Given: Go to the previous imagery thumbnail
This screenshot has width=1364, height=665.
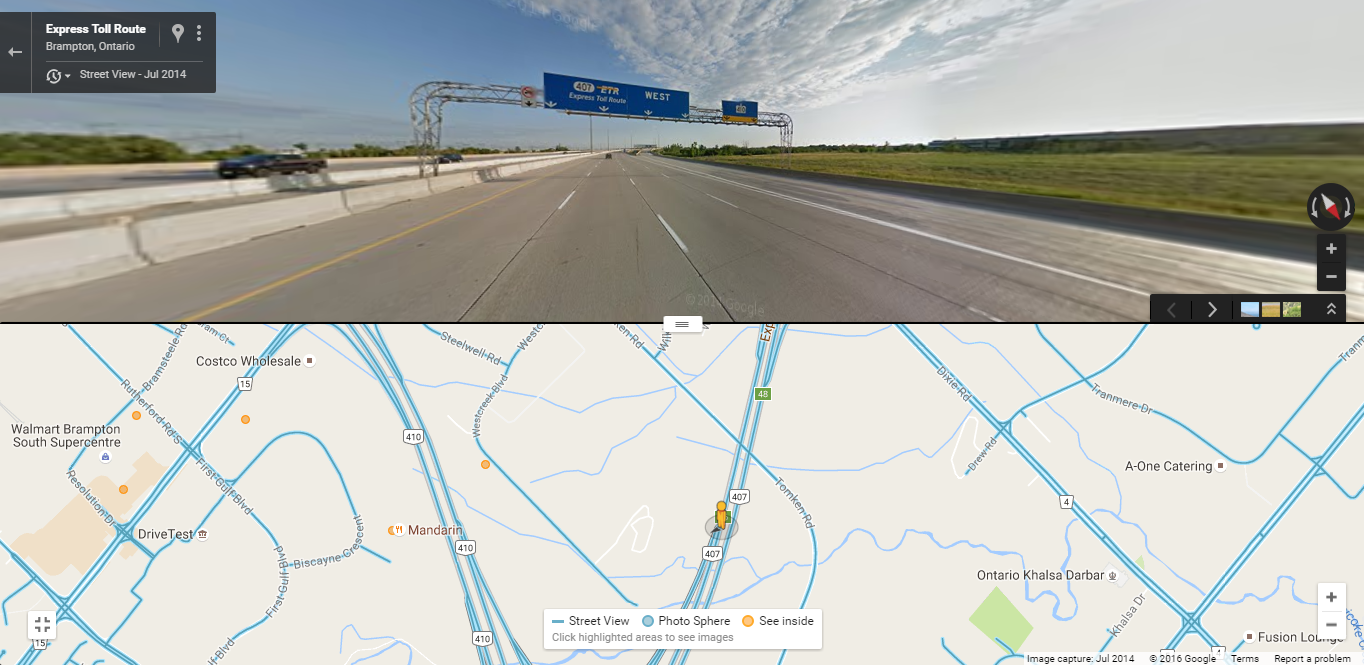Looking at the screenshot, I should 1171,309.
